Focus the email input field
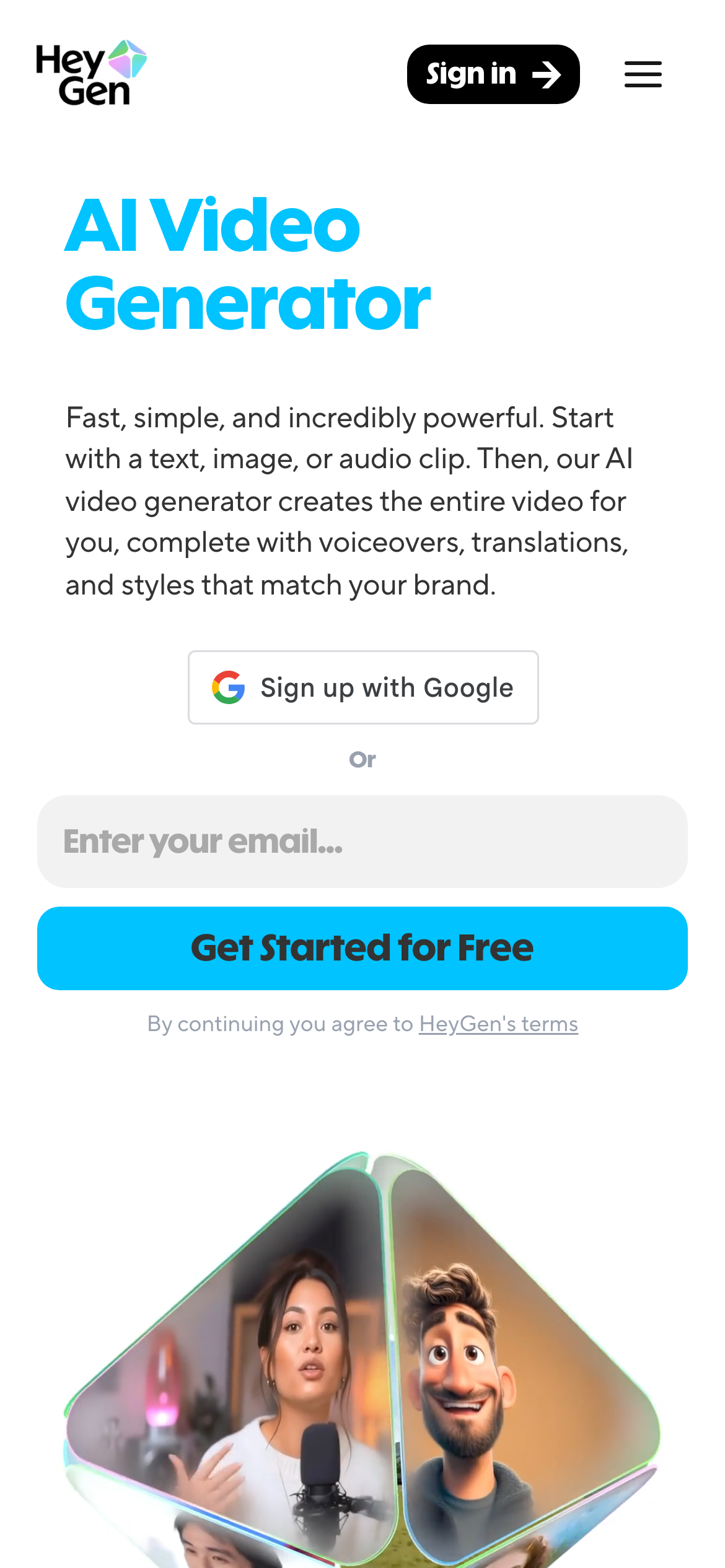This screenshot has width=725, height=1568. click(362, 842)
